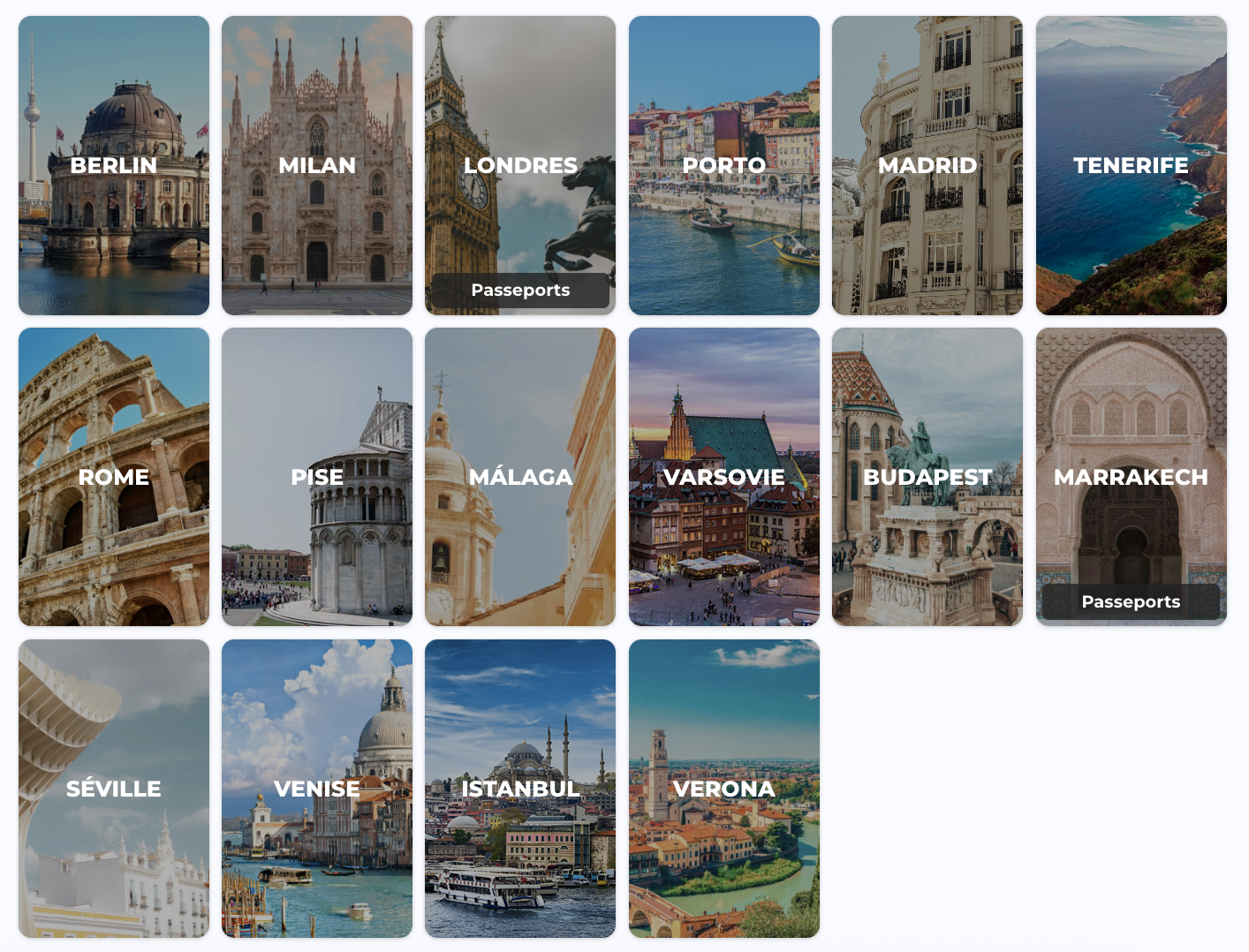The height and width of the screenshot is (952, 1249).
Task: Open the Varsovie destination card
Action: tap(724, 477)
